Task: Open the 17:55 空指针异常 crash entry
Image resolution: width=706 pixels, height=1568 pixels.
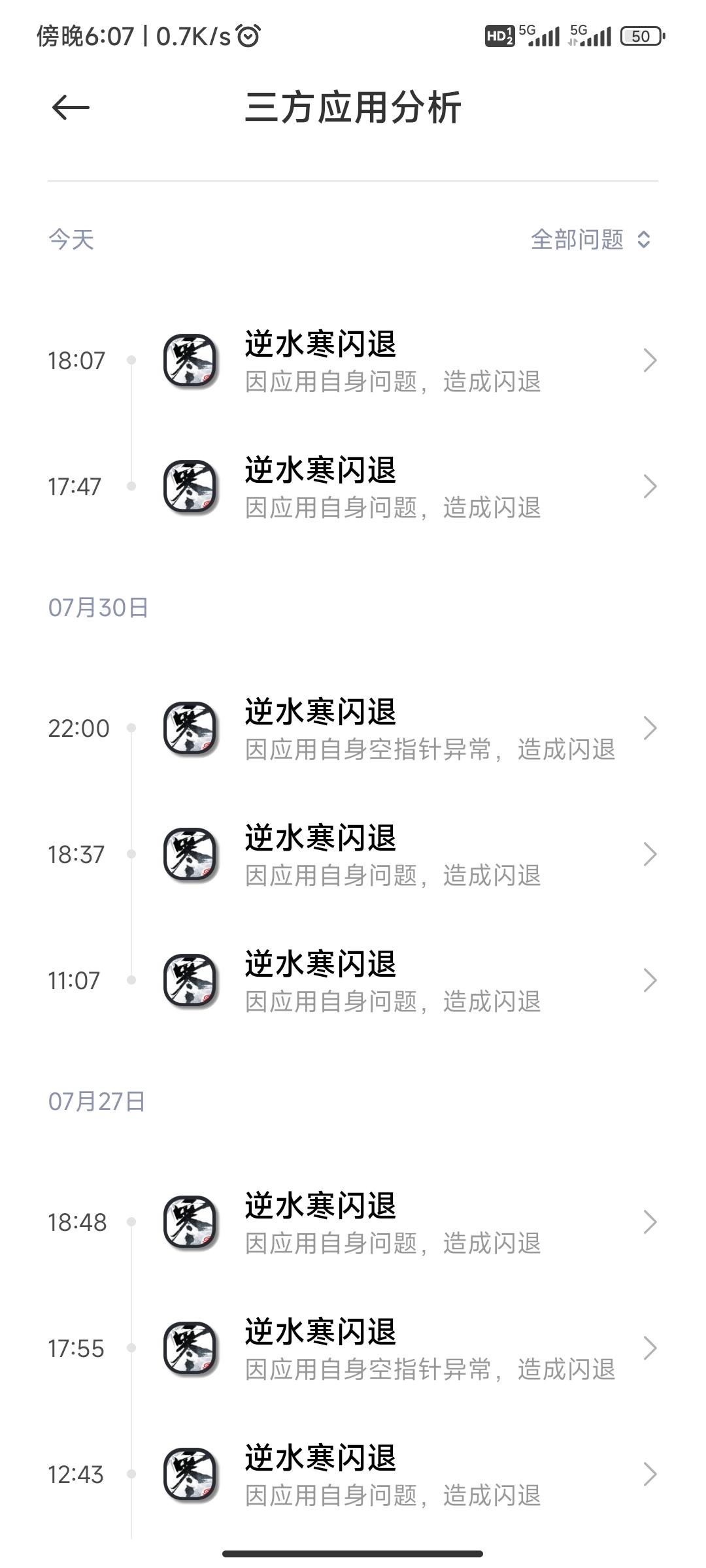Action: coord(392,1349)
